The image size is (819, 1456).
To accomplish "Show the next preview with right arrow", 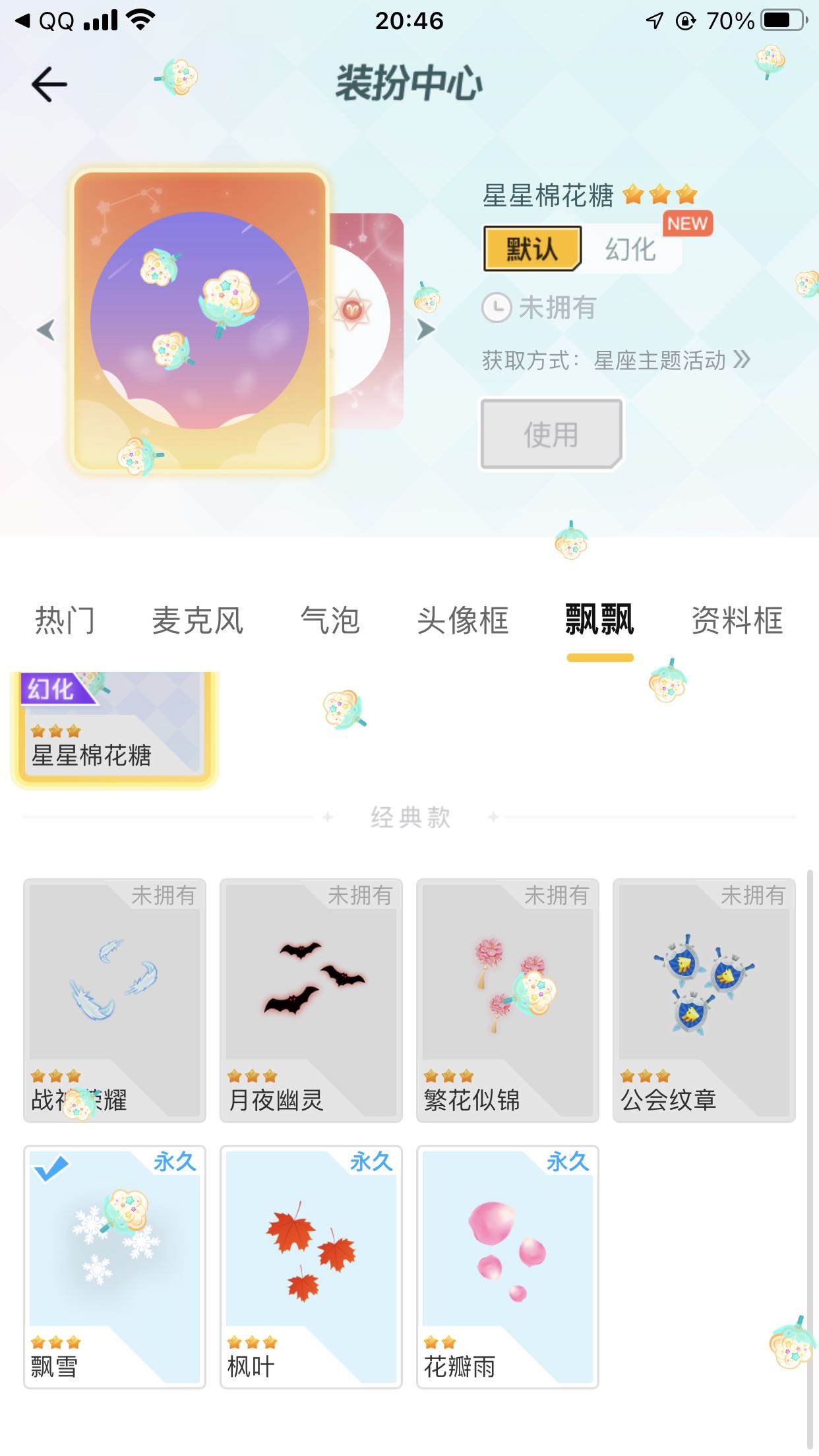I will click(x=426, y=329).
